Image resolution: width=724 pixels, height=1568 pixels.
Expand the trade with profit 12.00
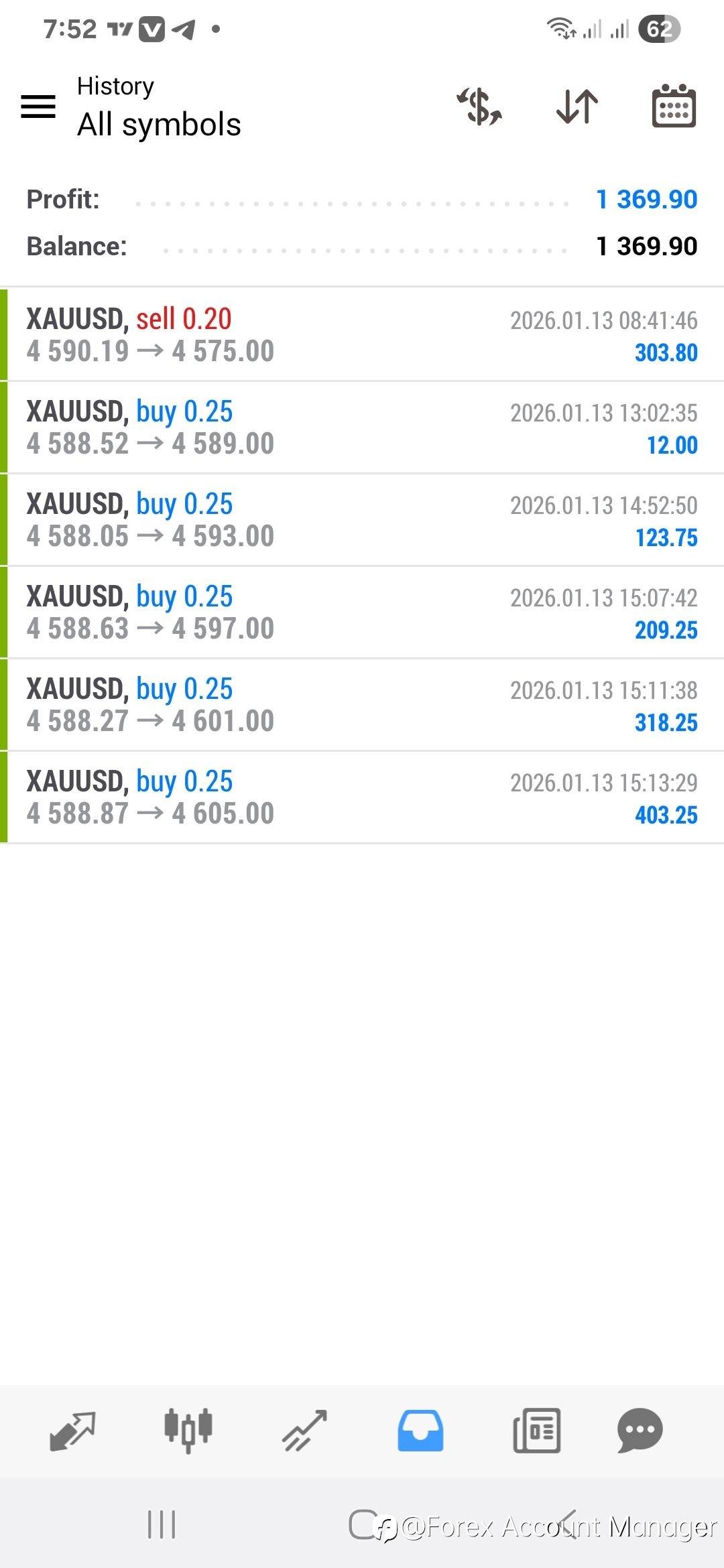click(362, 427)
